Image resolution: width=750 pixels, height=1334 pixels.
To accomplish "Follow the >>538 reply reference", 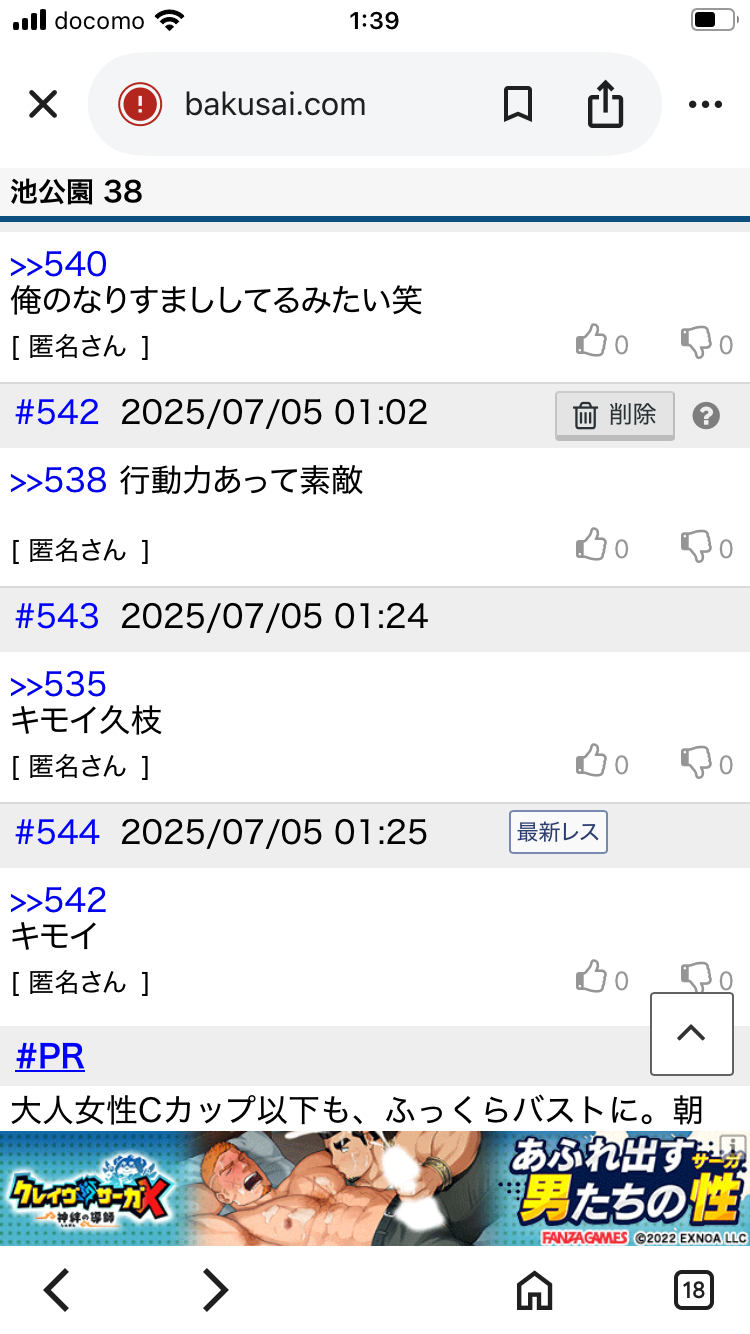I will (x=58, y=481).
